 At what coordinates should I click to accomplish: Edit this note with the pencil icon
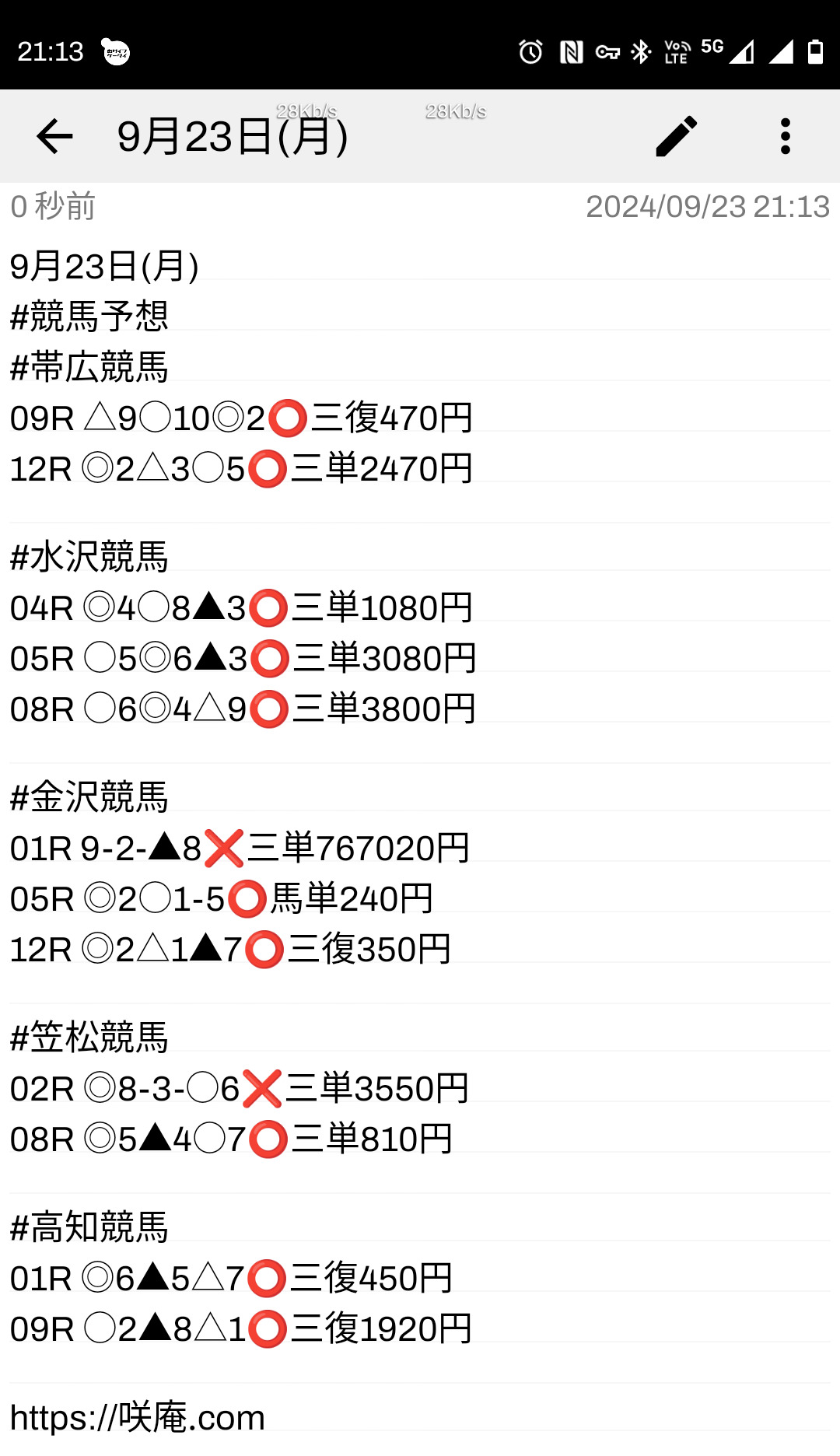tap(676, 137)
